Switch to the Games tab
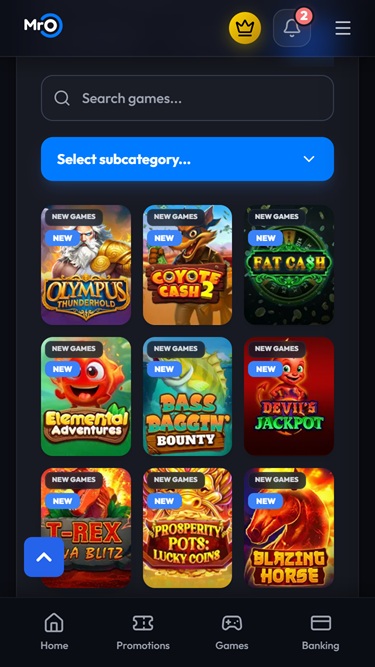 [x=232, y=632]
